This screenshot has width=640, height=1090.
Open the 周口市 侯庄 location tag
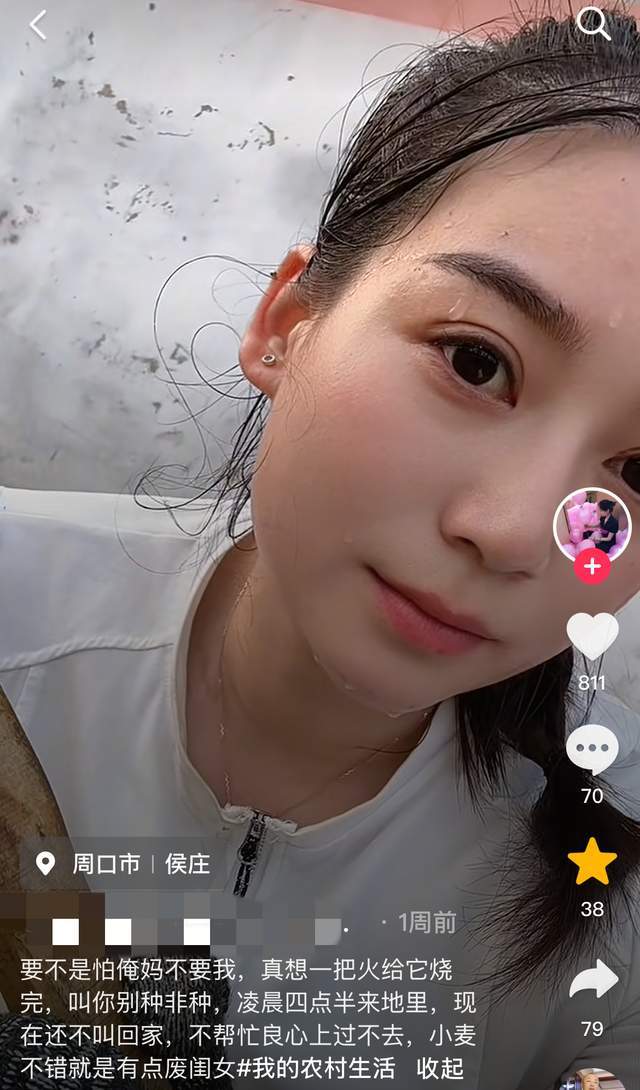(123, 863)
